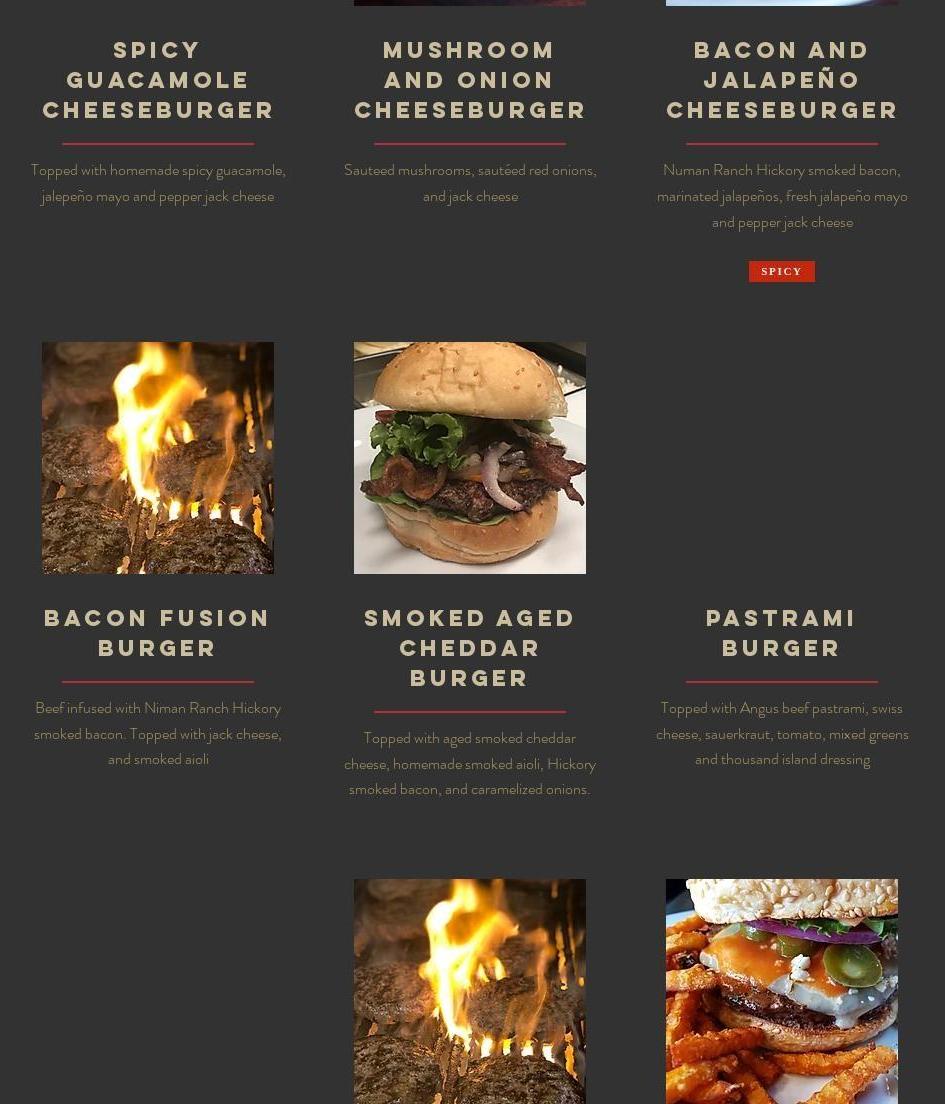The width and height of the screenshot is (945, 1104).
Task: Open the burger with sweet potato fries photo
Action: (x=782, y=990)
